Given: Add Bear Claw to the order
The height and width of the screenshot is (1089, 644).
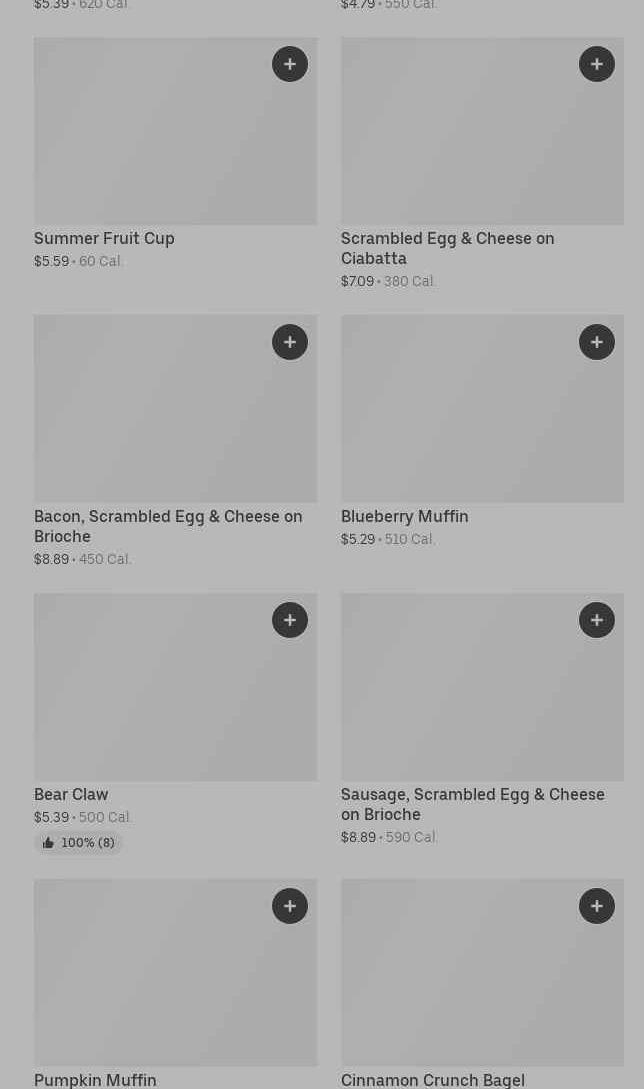Looking at the screenshot, I should click(290, 620).
